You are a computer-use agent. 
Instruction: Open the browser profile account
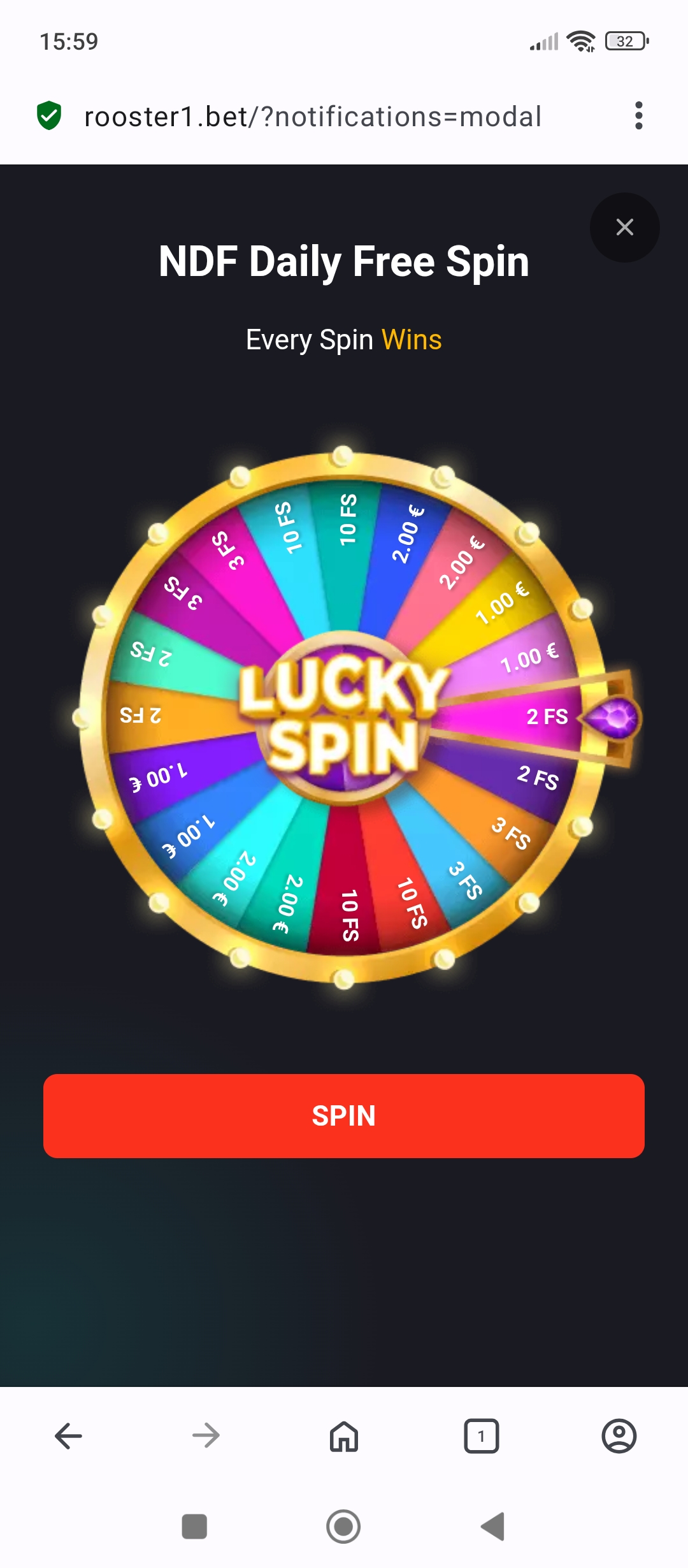[619, 1436]
